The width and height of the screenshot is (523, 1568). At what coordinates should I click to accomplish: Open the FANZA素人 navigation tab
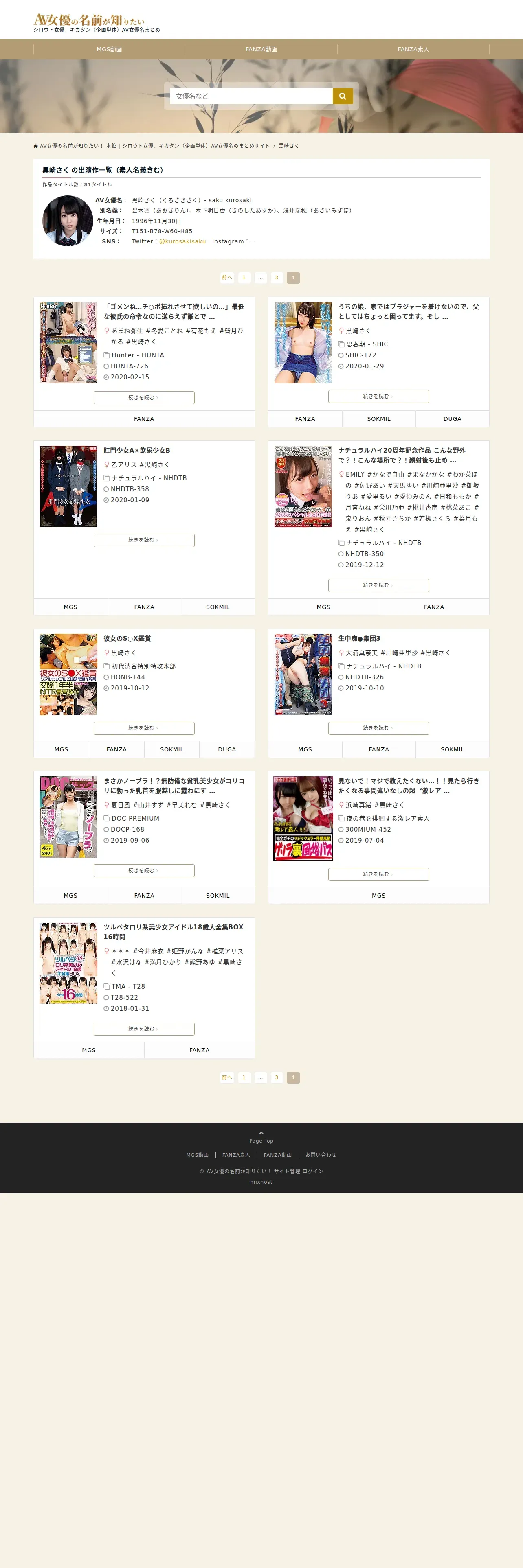pyautogui.click(x=413, y=49)
